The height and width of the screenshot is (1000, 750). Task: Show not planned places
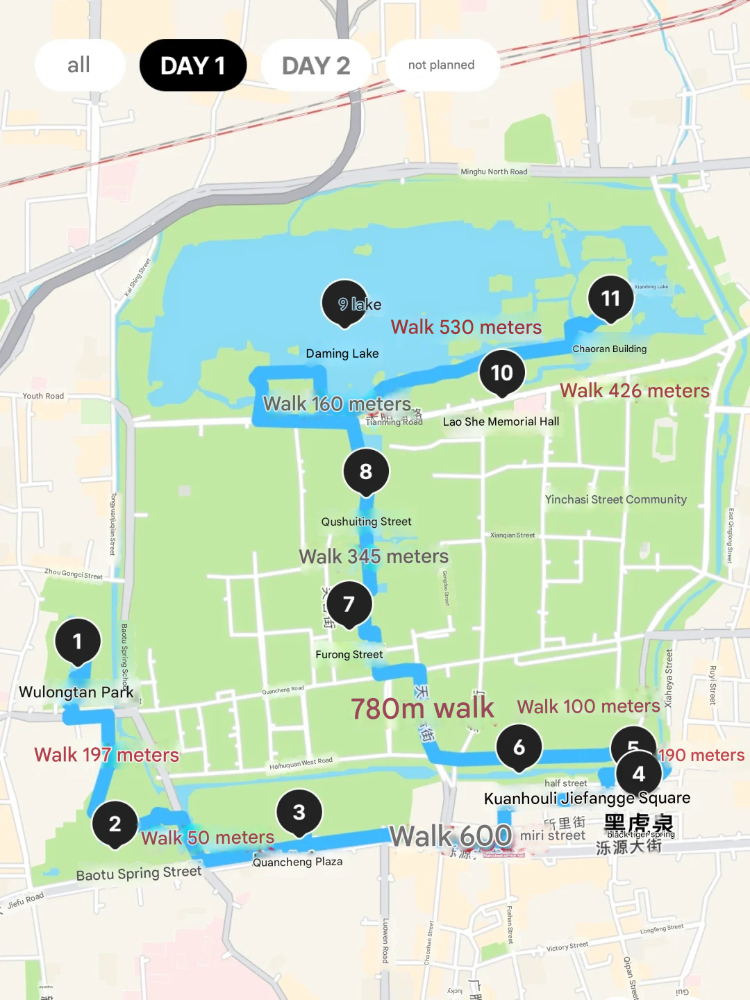(x=441, y=66)
